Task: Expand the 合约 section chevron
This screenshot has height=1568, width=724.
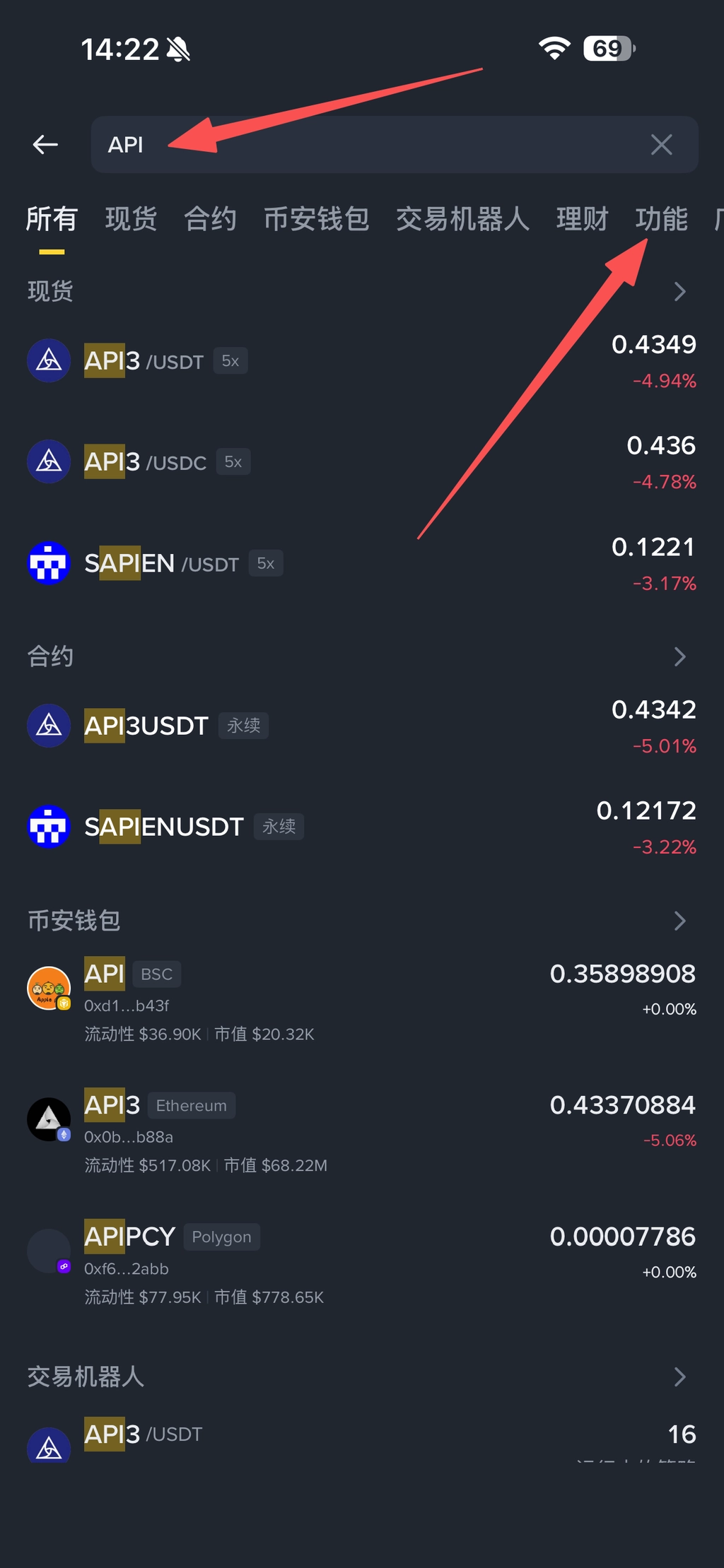Action: tap(679, 656)
